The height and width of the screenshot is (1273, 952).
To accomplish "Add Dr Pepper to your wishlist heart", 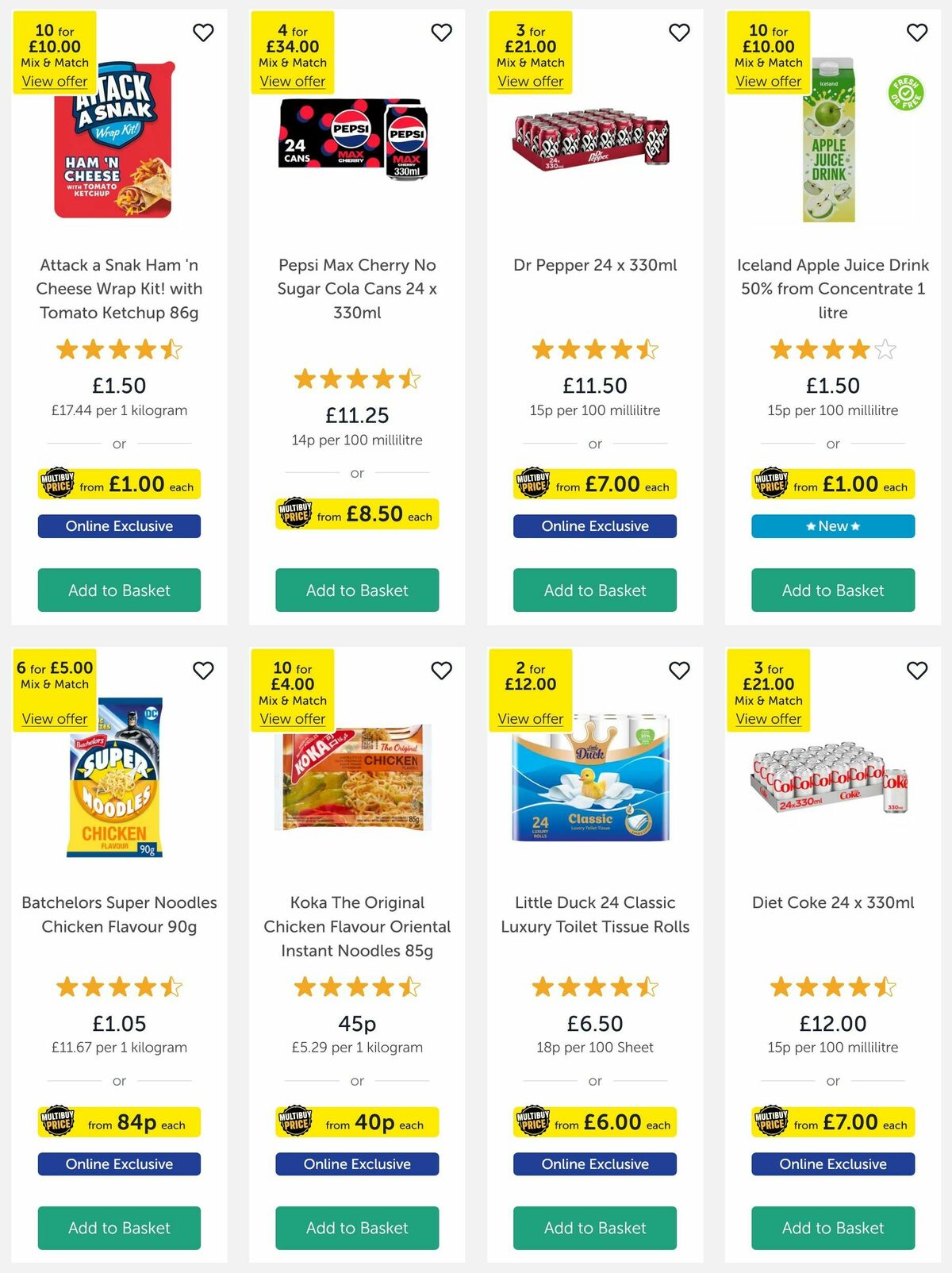I will tap(678, 33).
